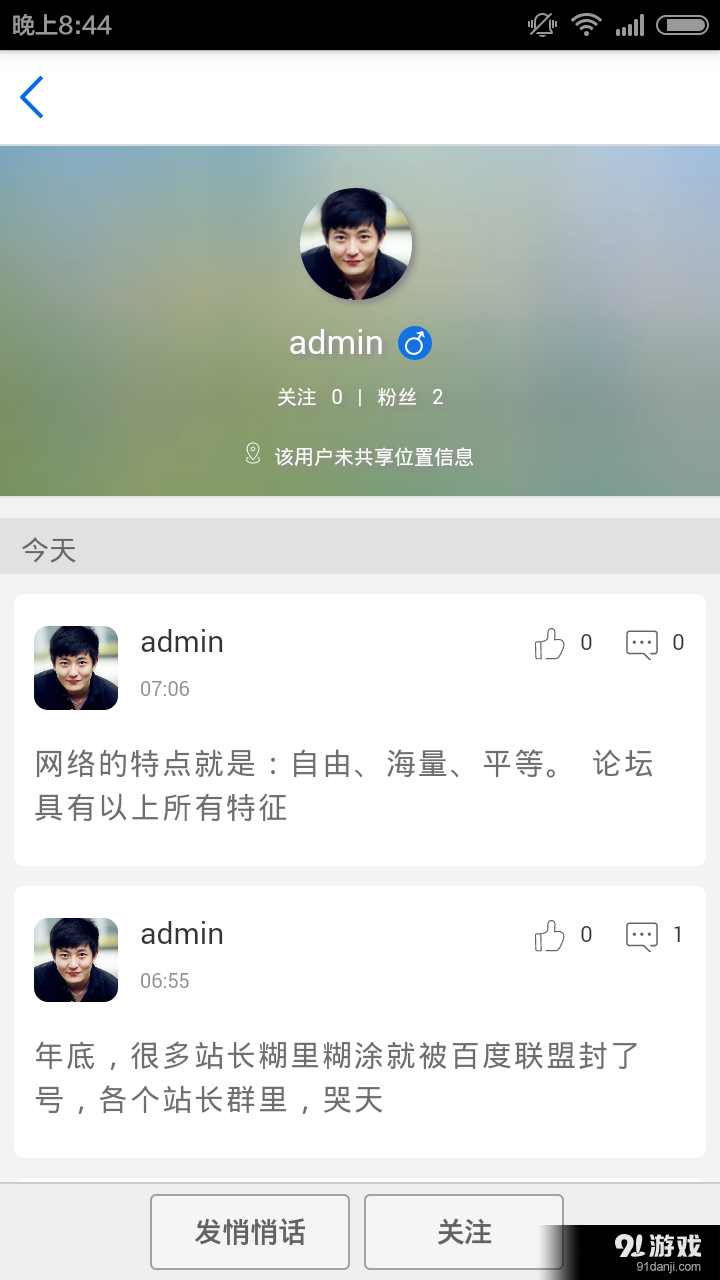
Task: Open the comment with count 1
Action: [x=641, y=935]
